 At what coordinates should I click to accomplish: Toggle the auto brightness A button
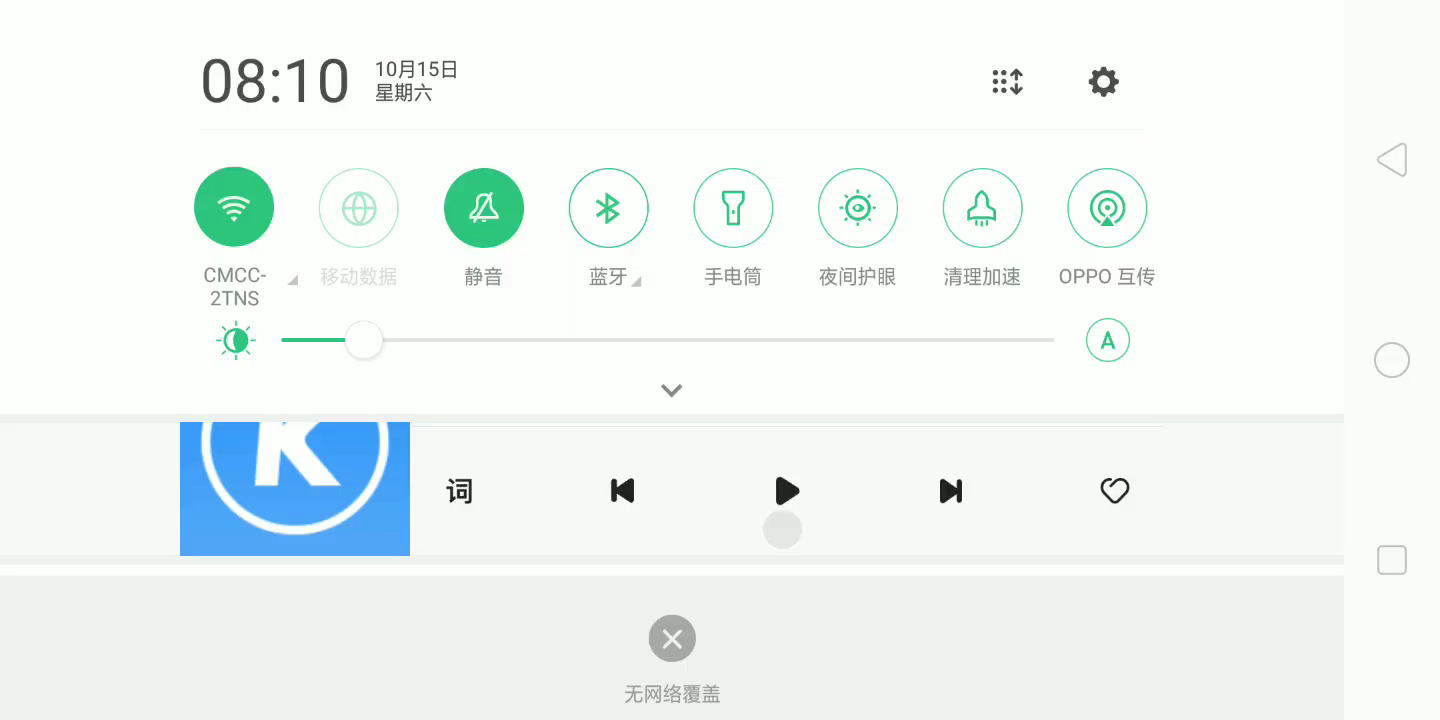1107,341
